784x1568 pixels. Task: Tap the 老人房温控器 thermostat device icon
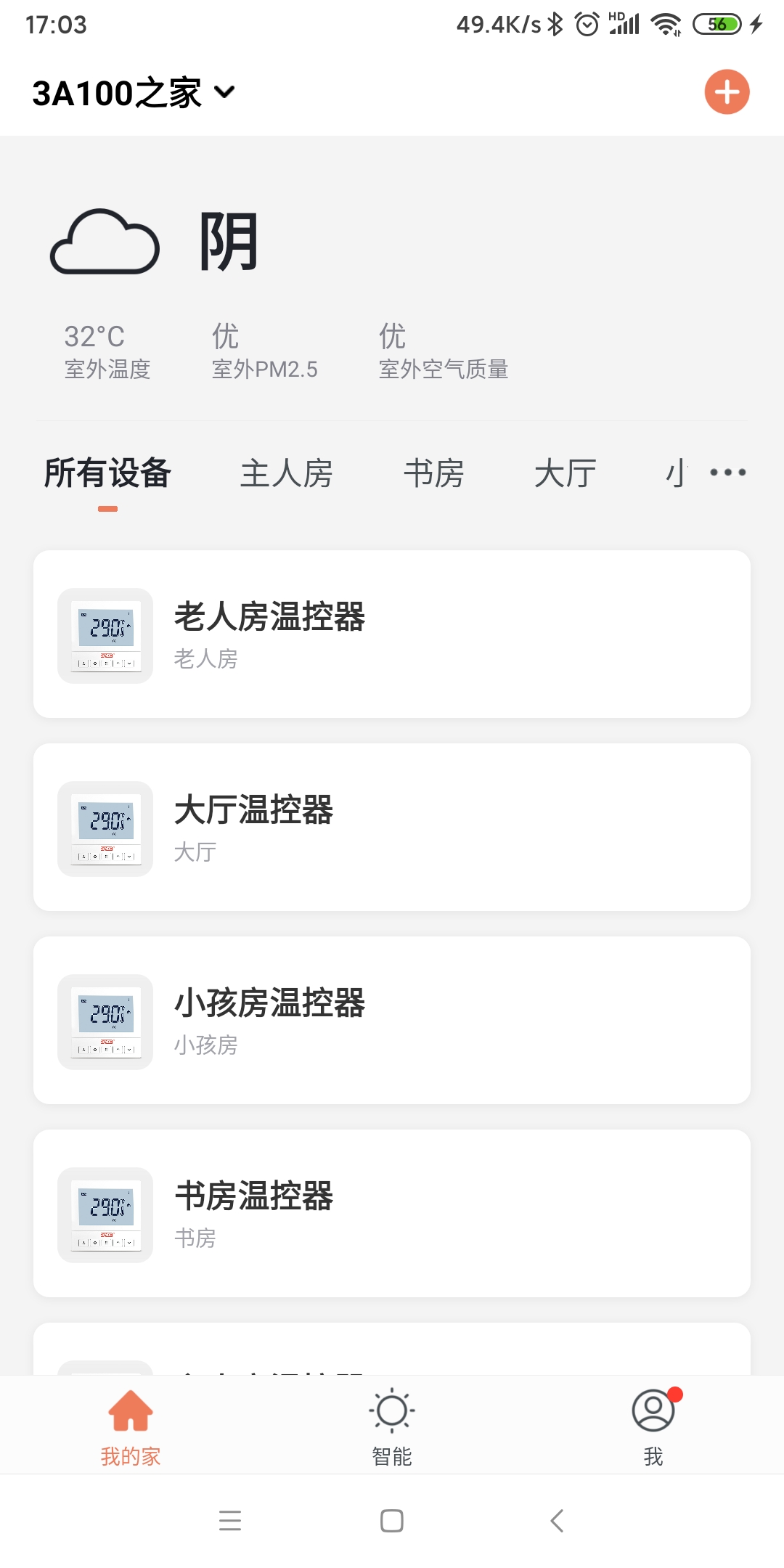click(x=105, y=634)
